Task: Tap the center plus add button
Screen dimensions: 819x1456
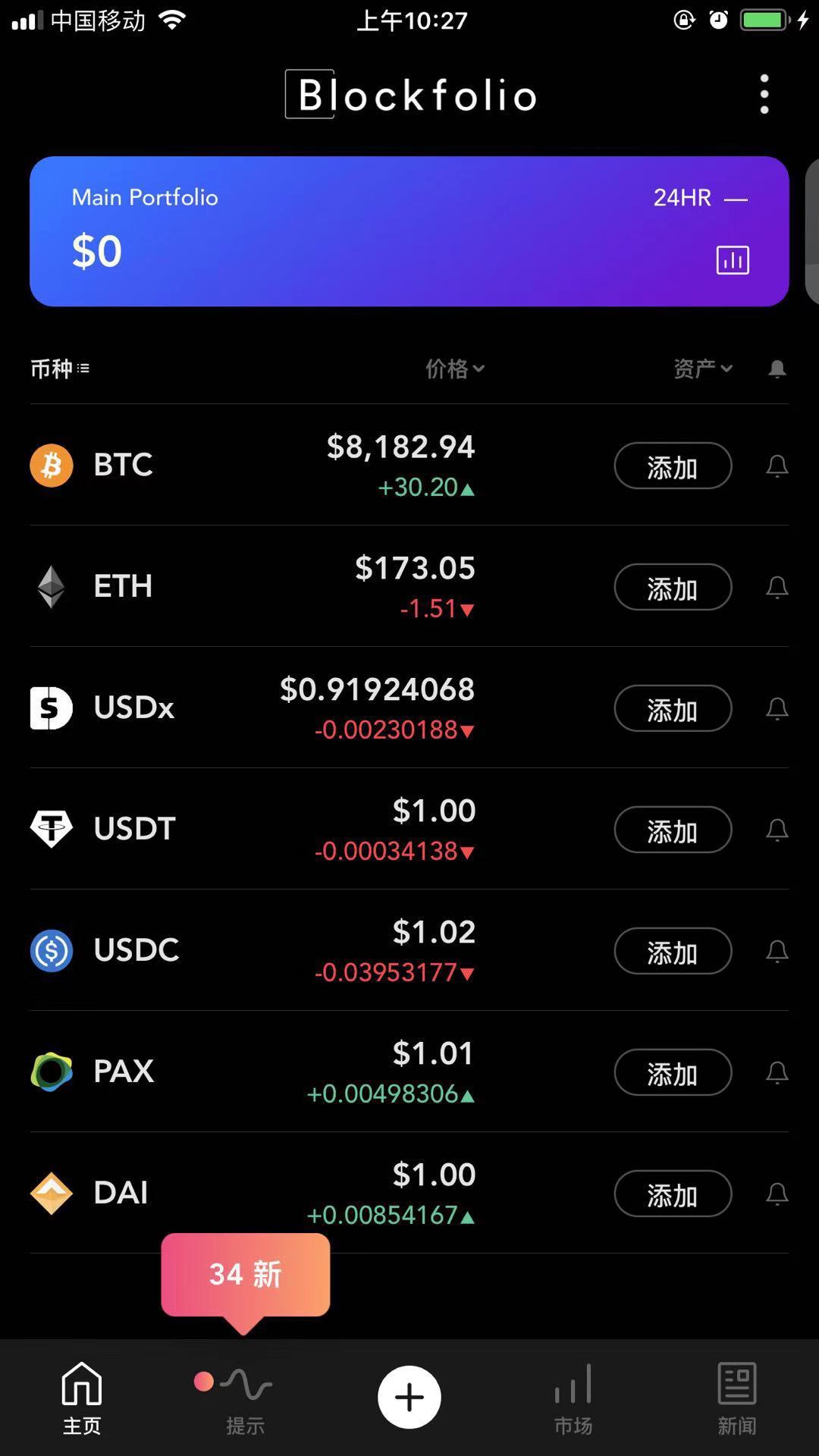Action: (x=409, y=1397)
